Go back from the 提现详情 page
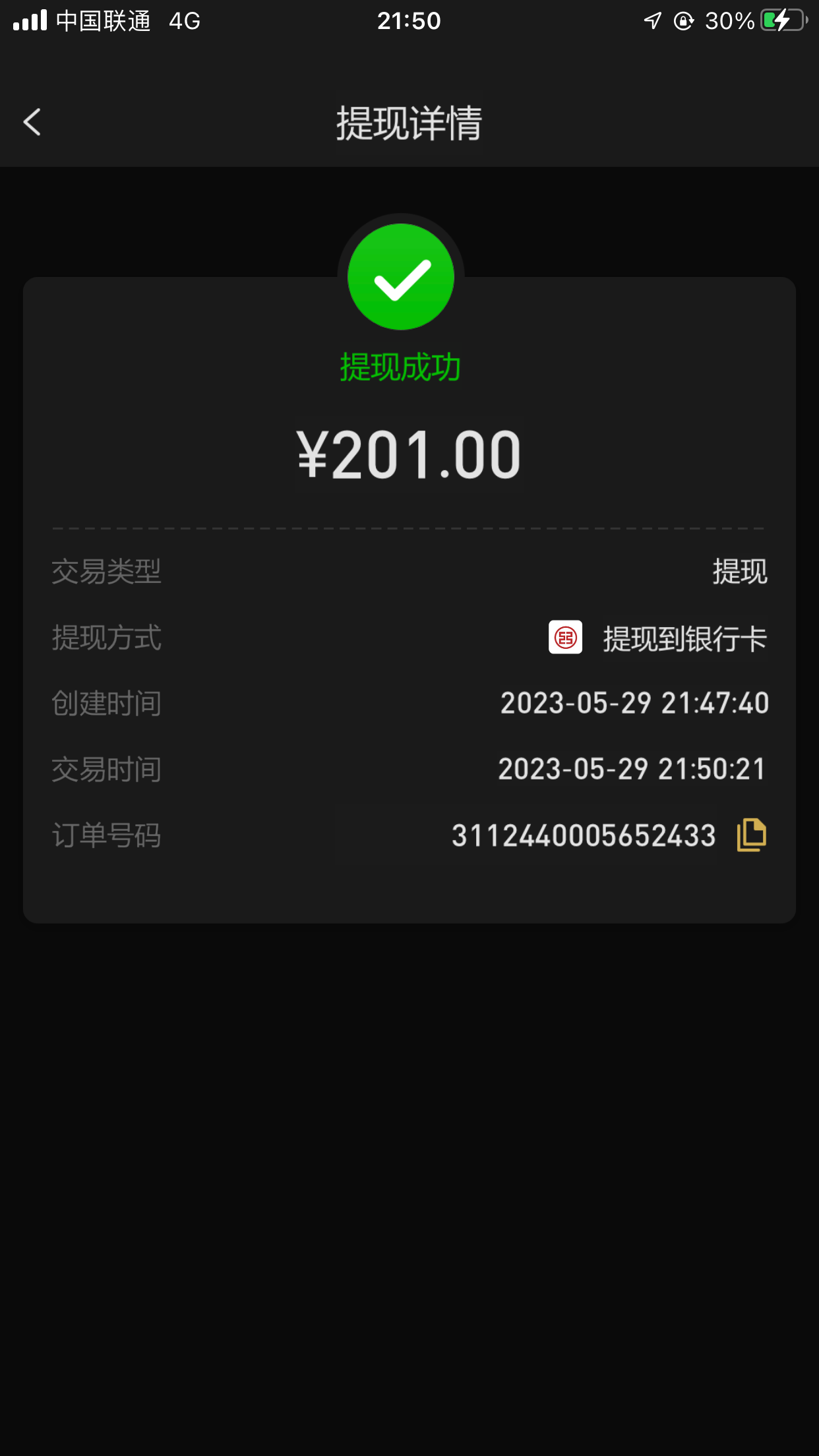The height and width of the screenshot is (1456, 819). tap(32, 123)
